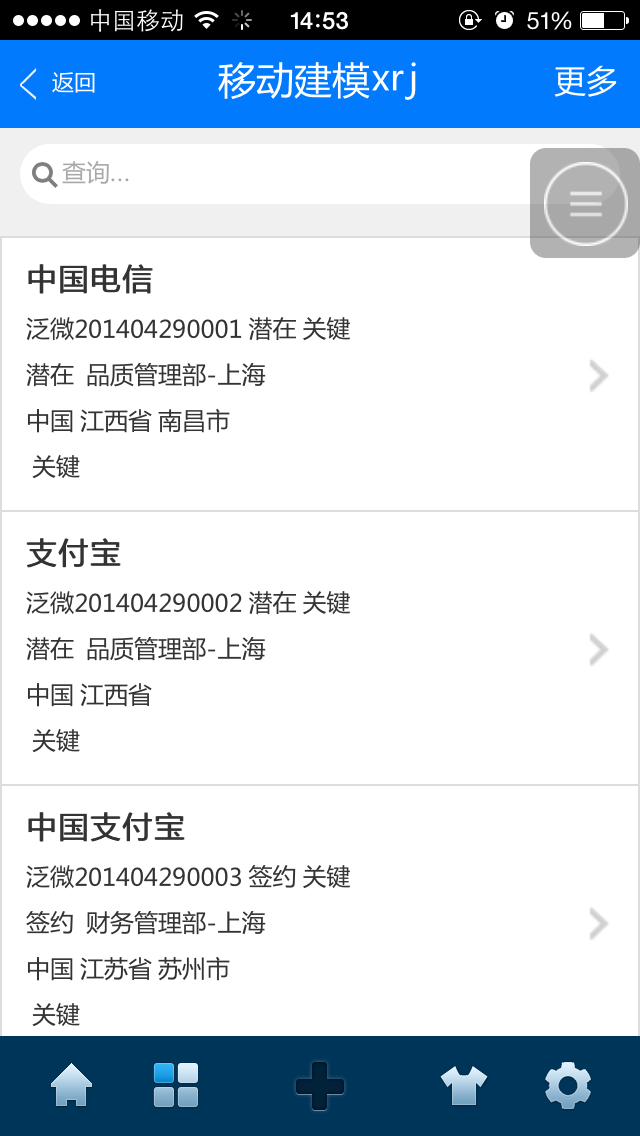Tap the 返回 back button
Image resolution: width=640 pixels, height=1136 pixels.
(58, 84)
